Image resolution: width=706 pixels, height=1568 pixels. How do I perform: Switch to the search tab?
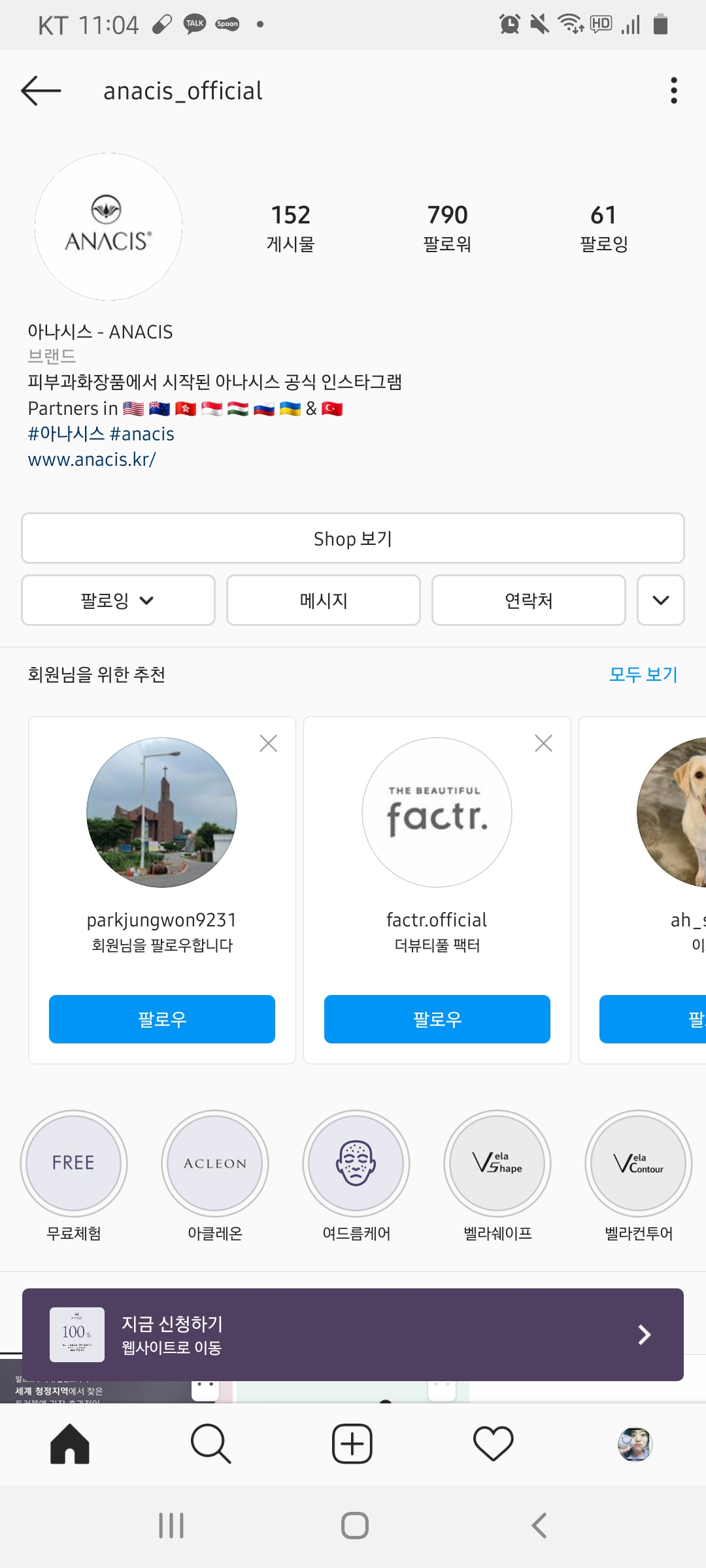[x=210, y=1444]
